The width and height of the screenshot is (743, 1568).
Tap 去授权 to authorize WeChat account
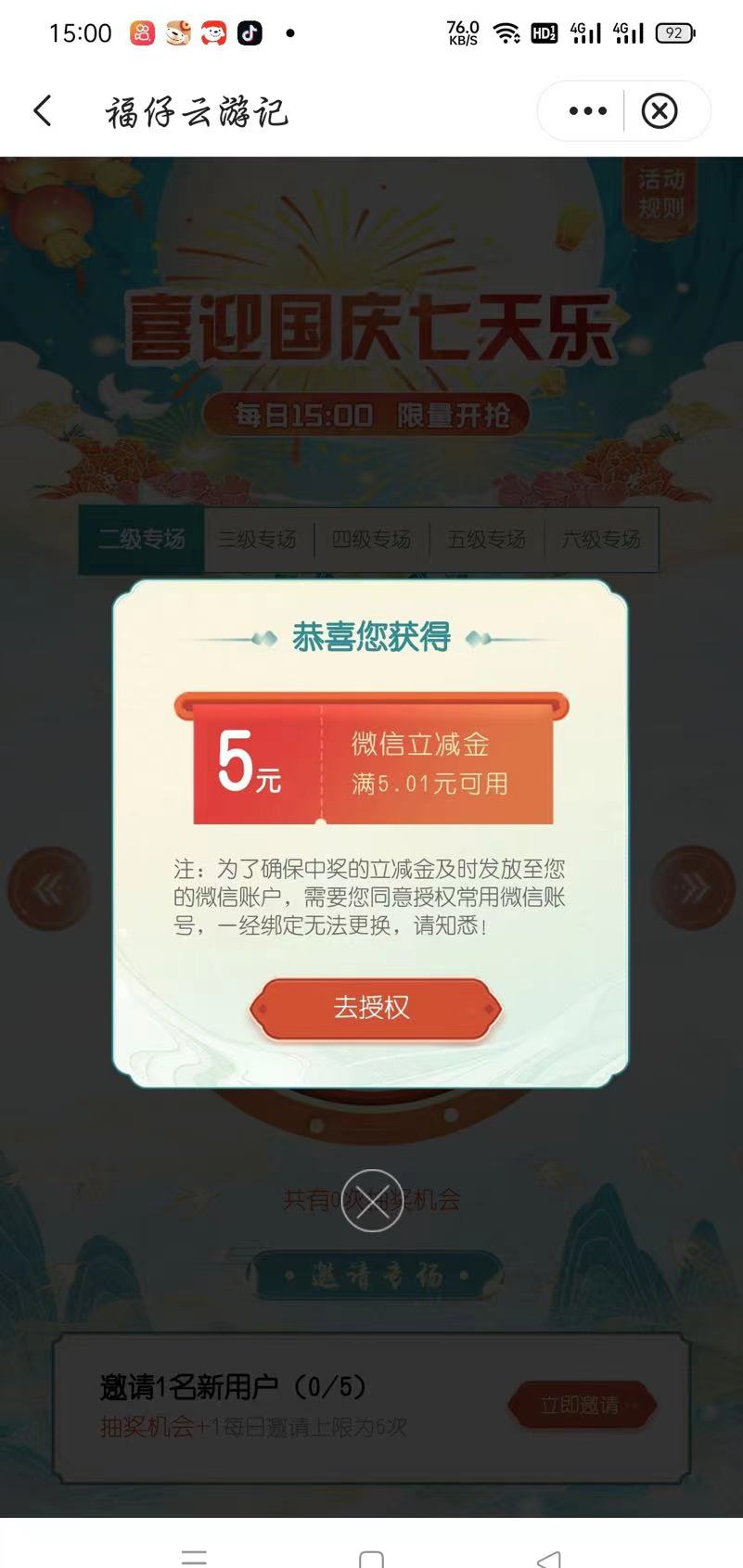coord(374,1008)
